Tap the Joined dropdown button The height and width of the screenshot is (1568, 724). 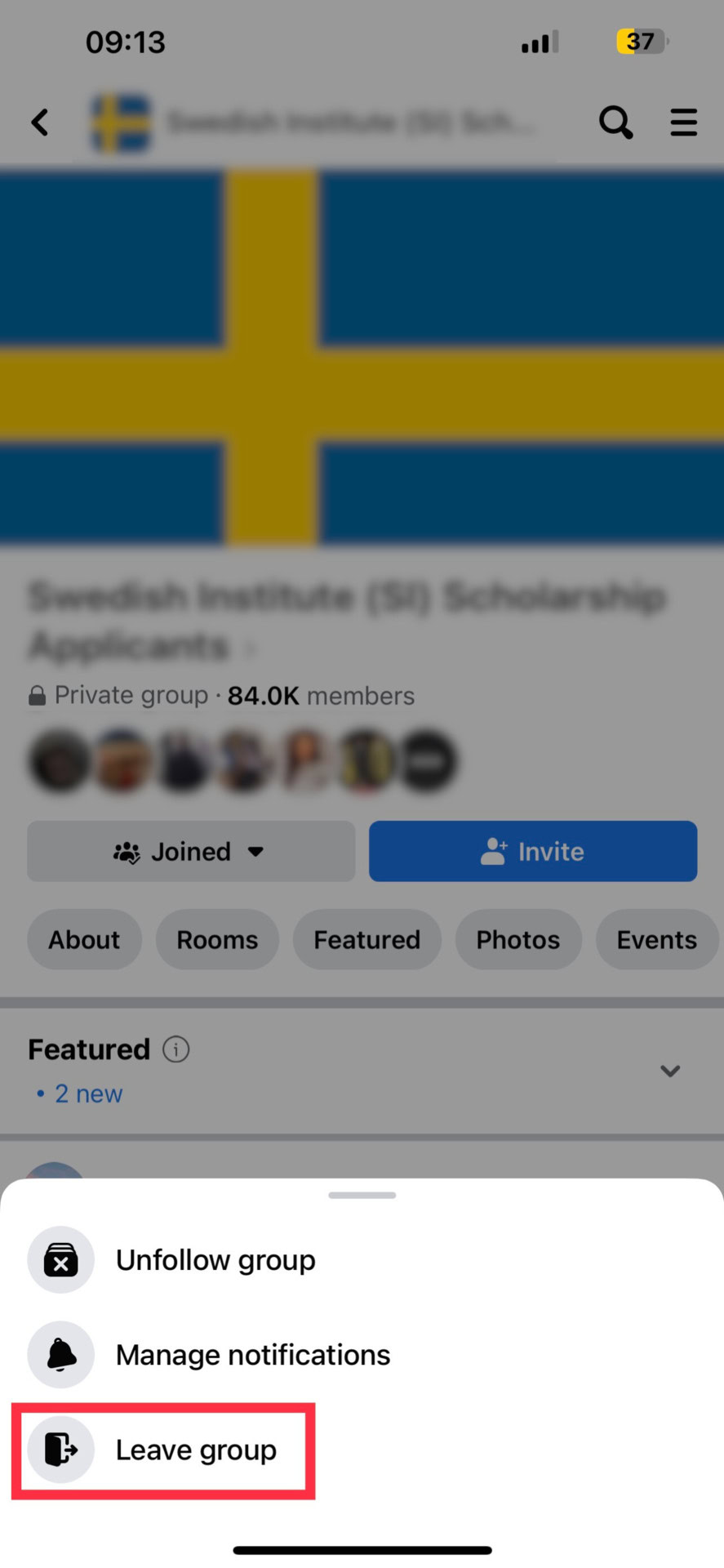191,851
